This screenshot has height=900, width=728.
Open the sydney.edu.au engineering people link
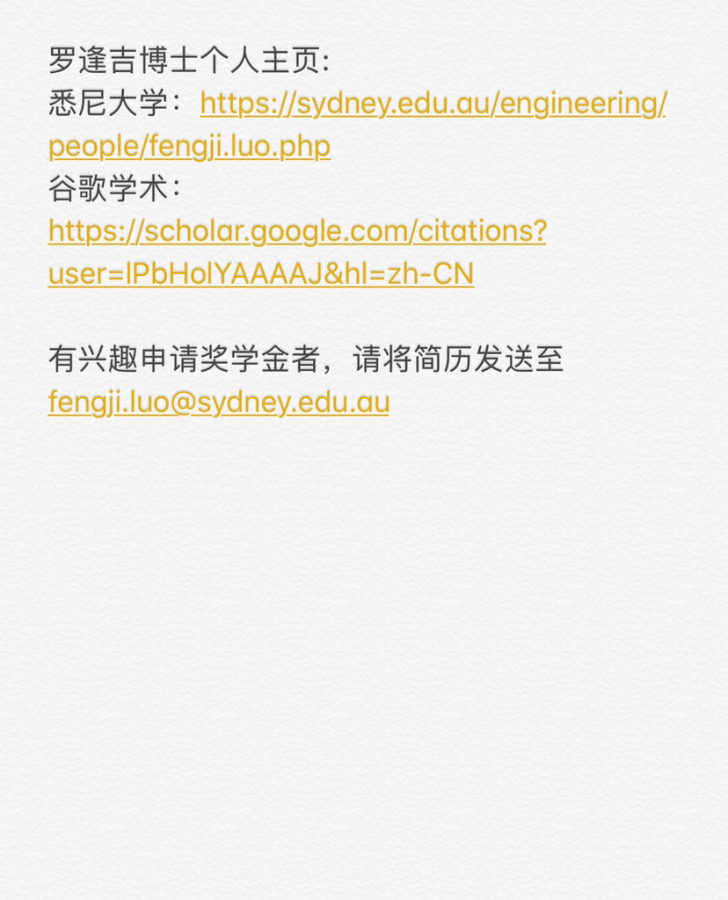point(432,104)
